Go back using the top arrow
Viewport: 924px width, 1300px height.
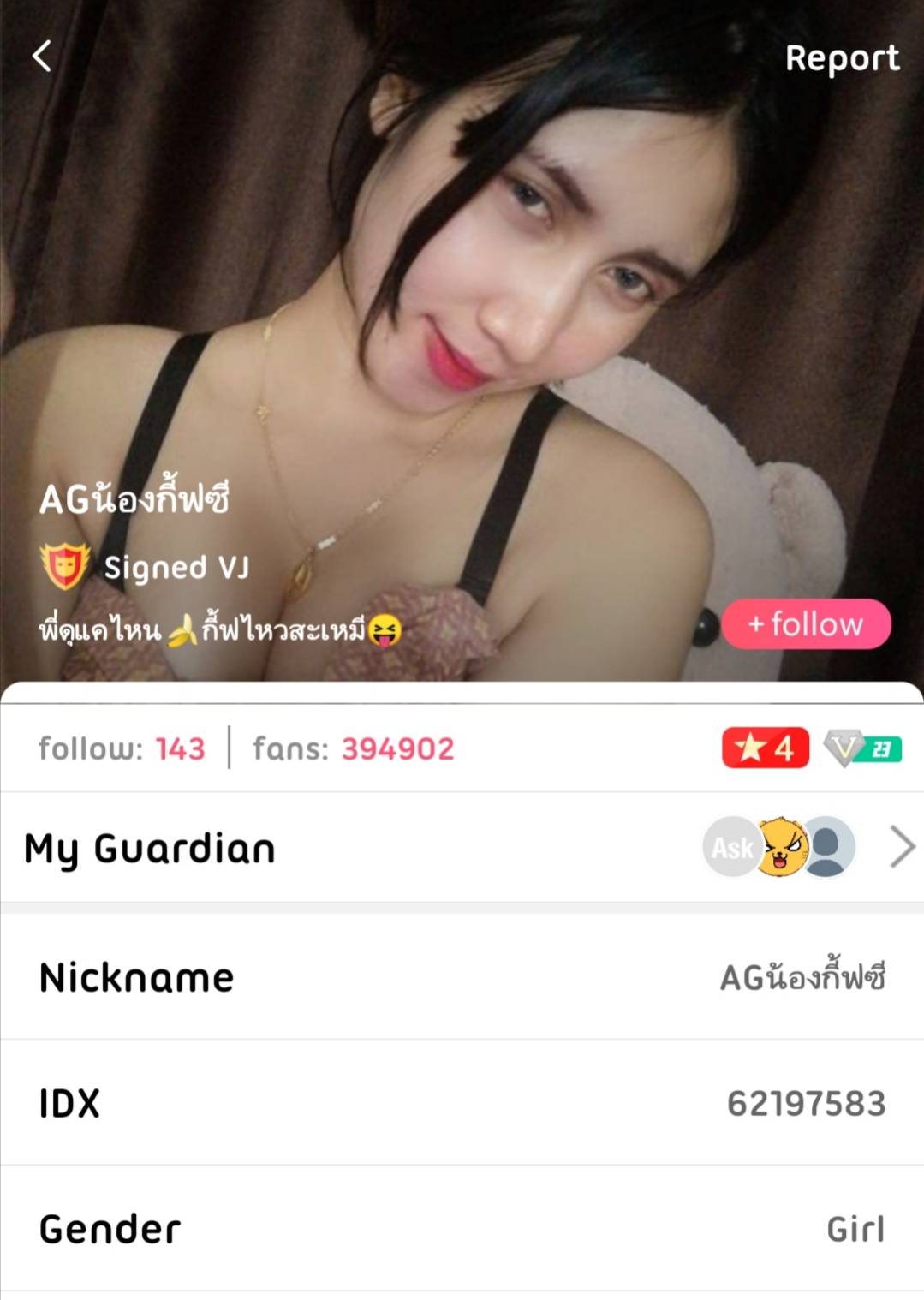point(41,57)
